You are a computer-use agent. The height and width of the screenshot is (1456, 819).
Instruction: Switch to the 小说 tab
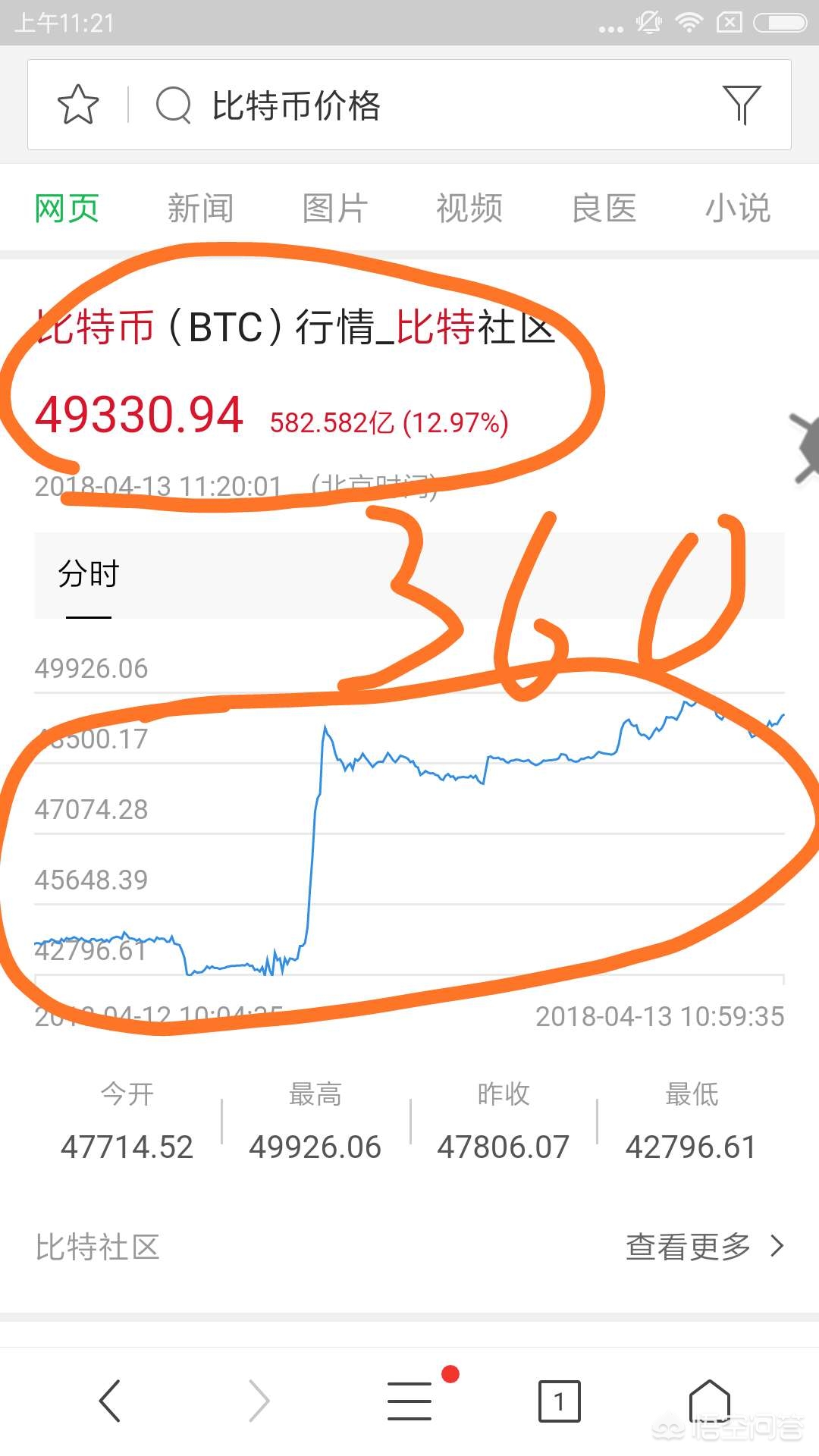(737, 209)
